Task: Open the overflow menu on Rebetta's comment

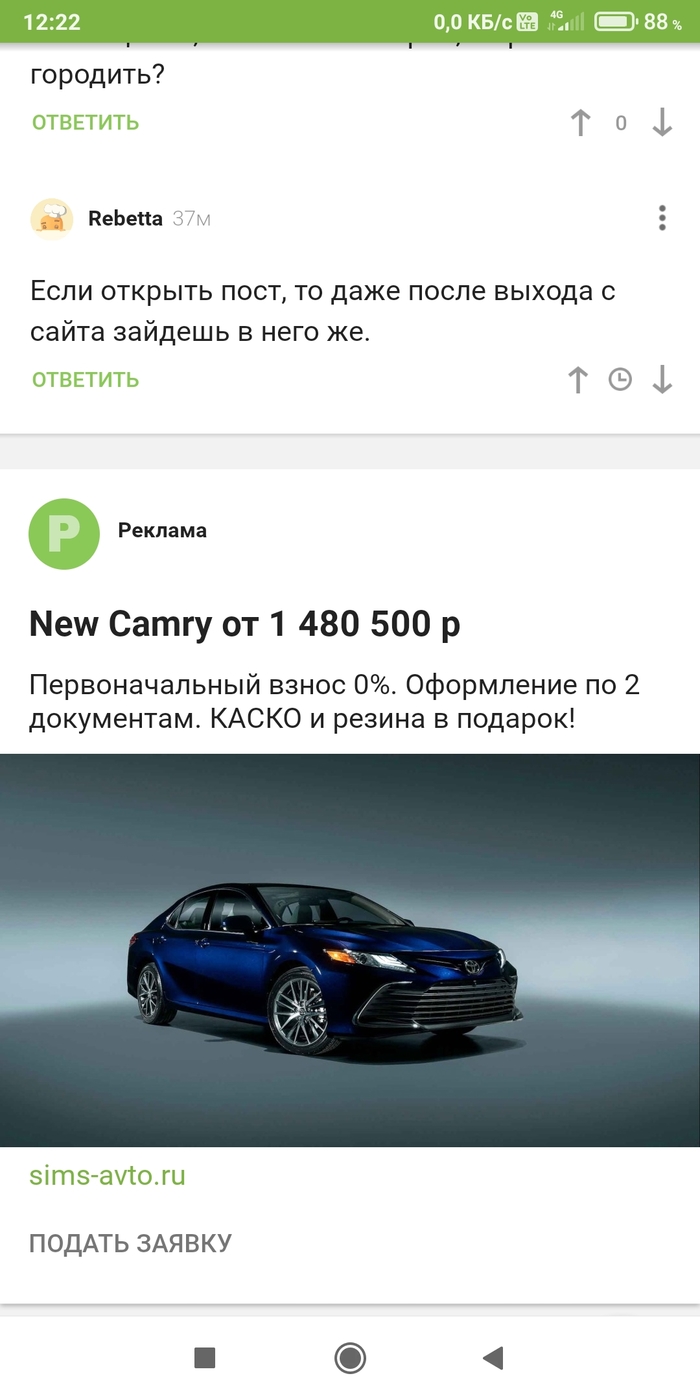Action: tap(662, 218)
